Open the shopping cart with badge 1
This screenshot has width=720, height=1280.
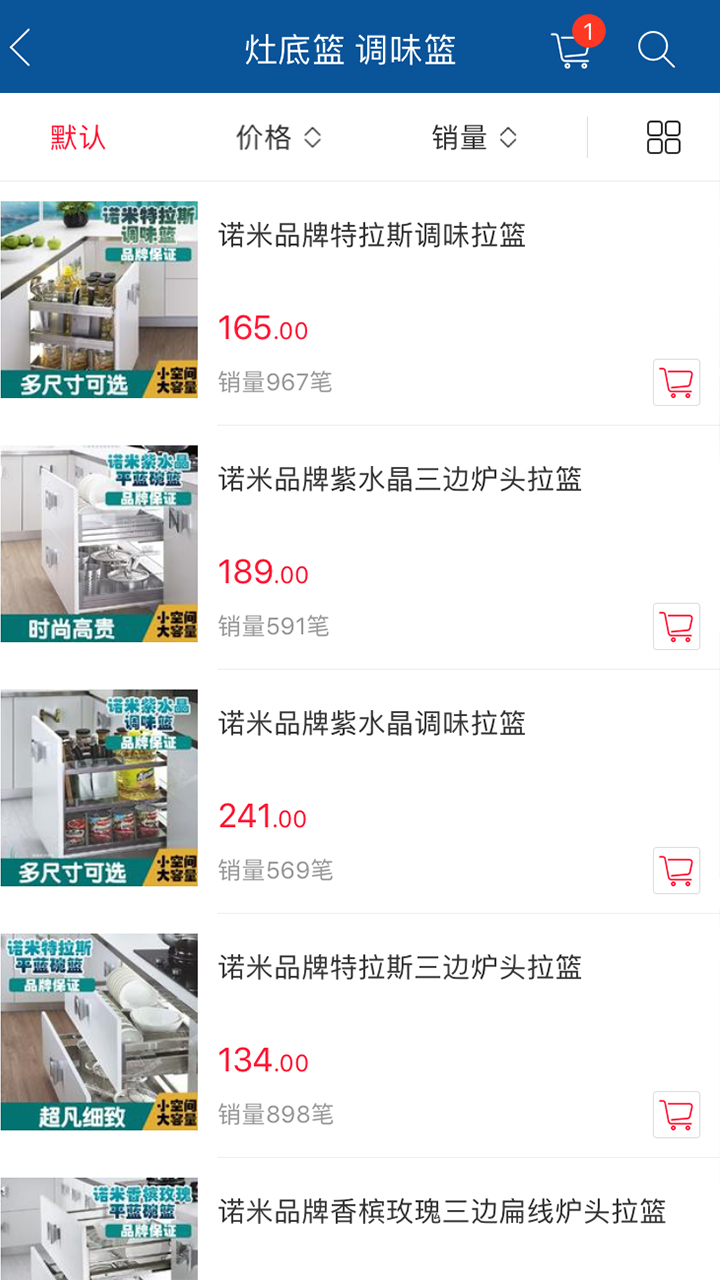(x=572, y=48)
